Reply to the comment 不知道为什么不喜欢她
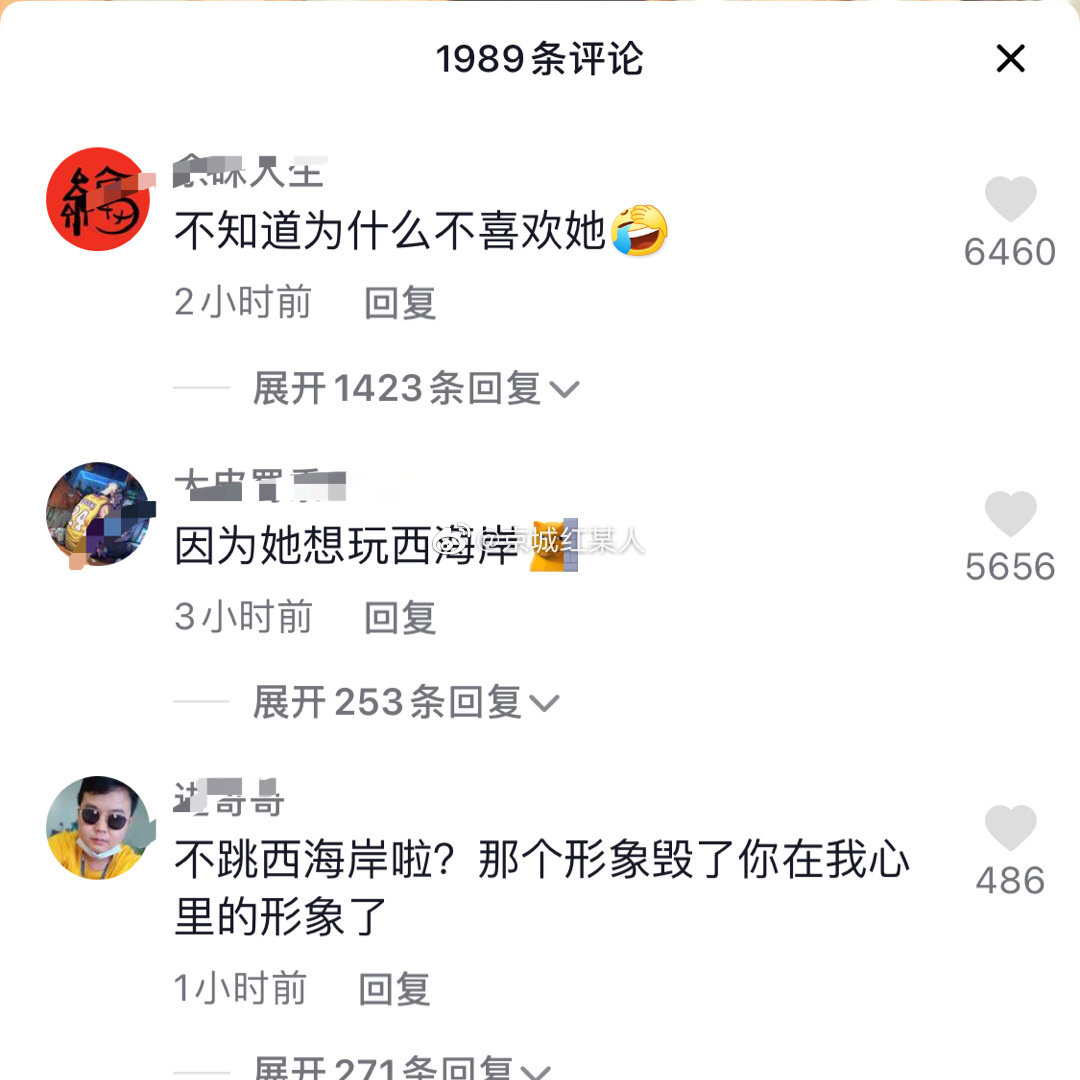Screen dimensions: 1080x1080 tap(400, 302)
